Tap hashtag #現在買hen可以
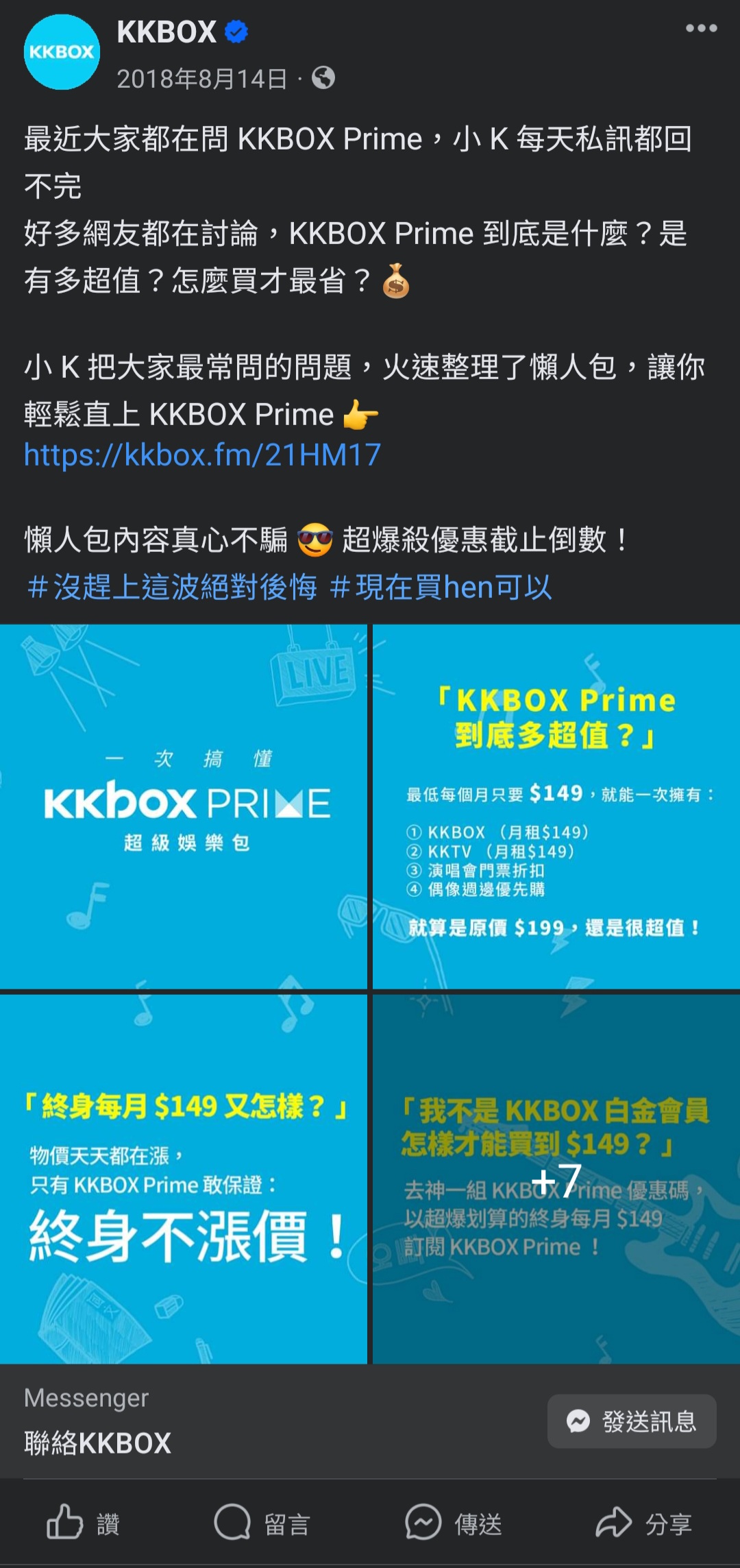 [x=441, y=587]
